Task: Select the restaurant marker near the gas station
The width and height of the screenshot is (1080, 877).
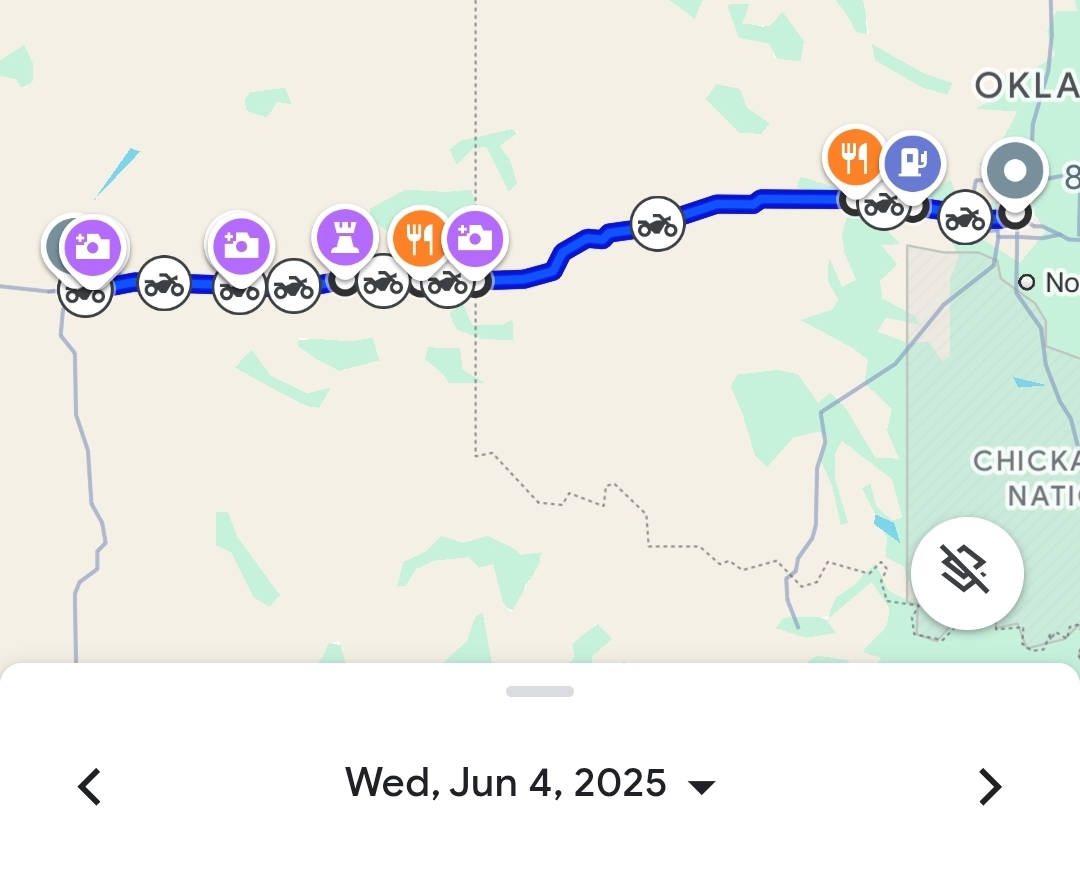Action: pyautogui.click(x=853, y=157)
